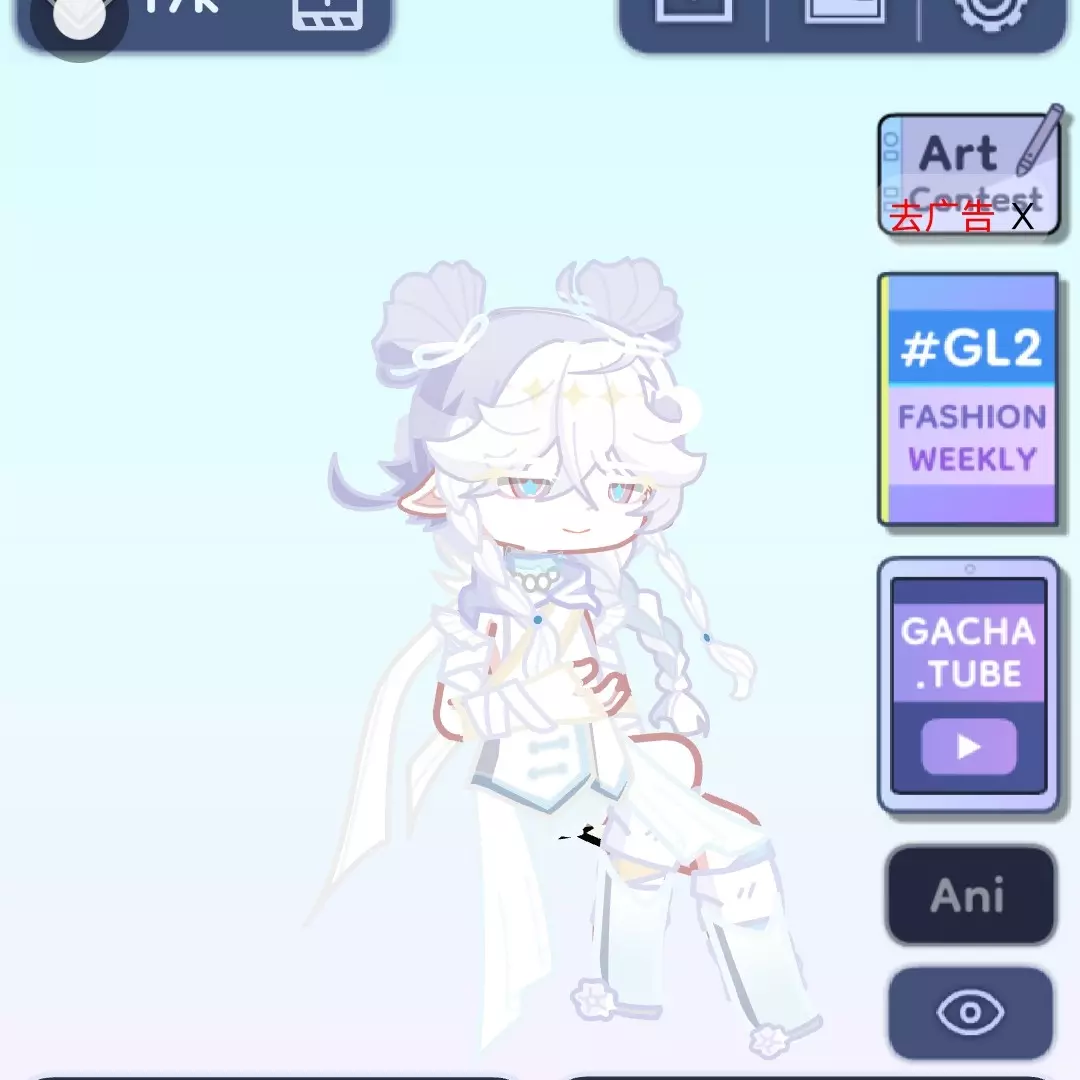
Task: Toggle the eye icon to hide interface
Action: coord(970,1013)
